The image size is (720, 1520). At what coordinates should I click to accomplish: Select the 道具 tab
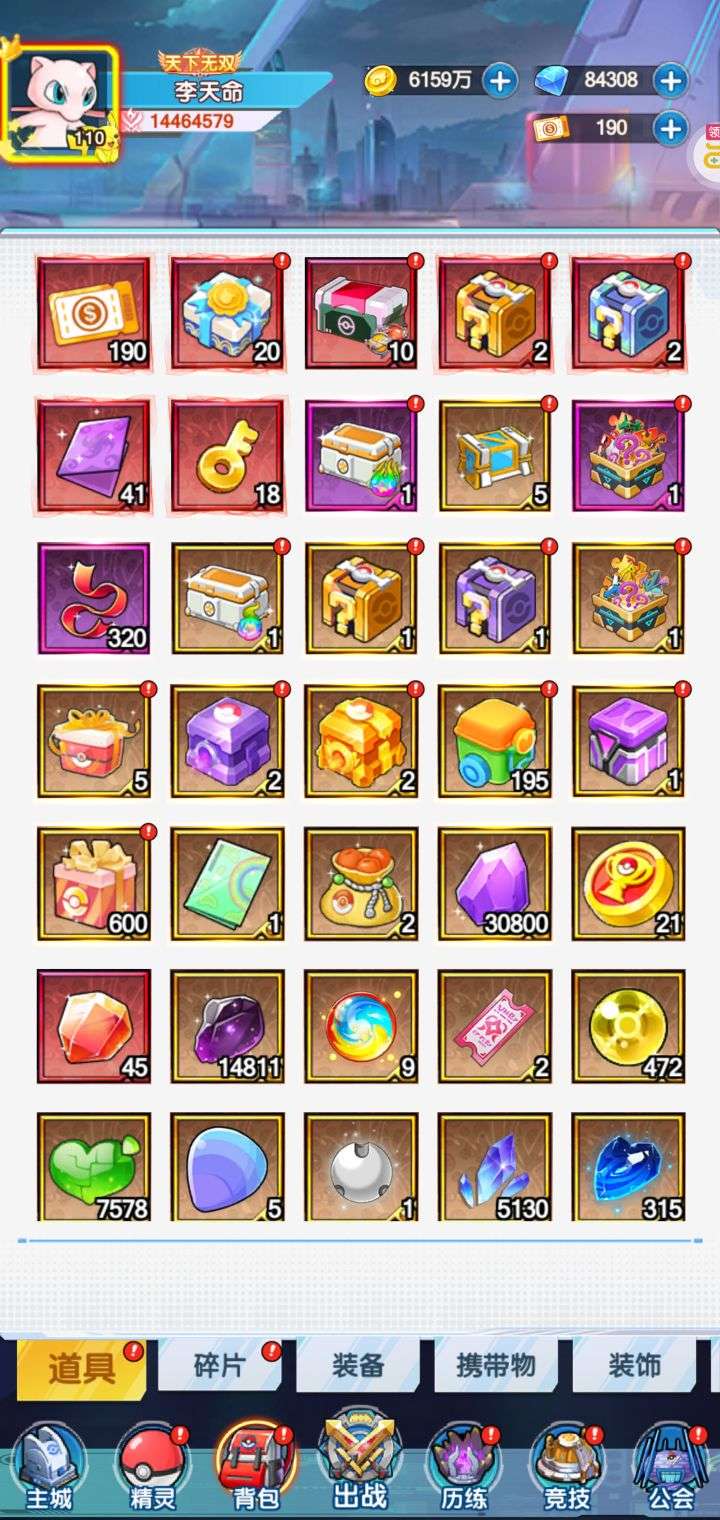81,1368
